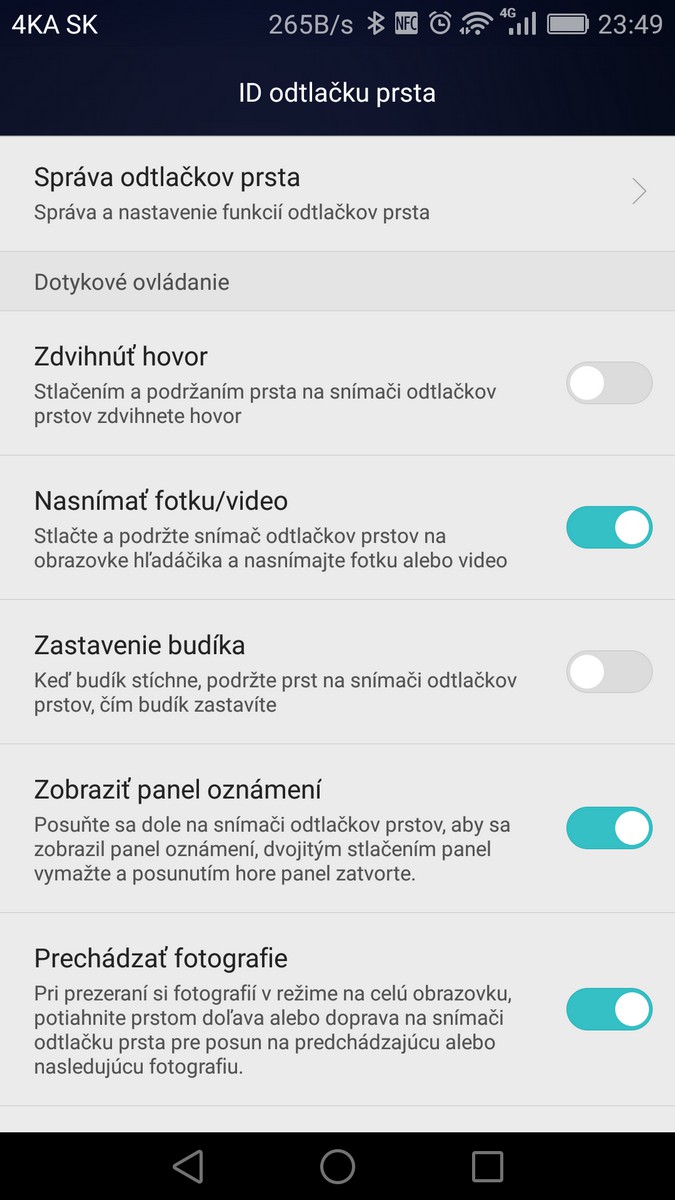675x1200 pixels.
Task: Open the recent apps overview
Action: tap(487, 1166)
